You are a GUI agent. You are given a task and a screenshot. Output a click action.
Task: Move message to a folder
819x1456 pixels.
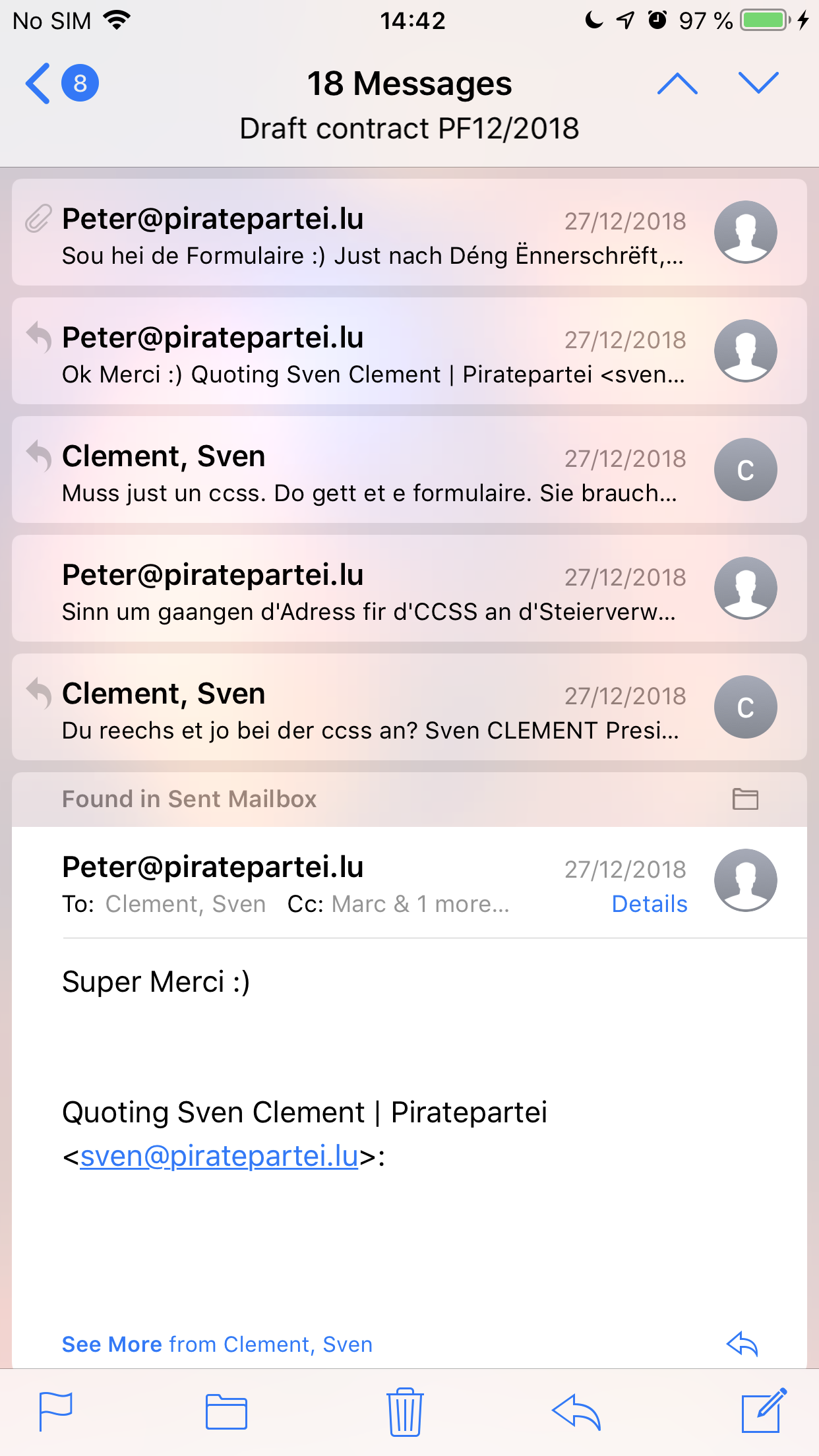pyautogui.click(x=226, y=1412)
